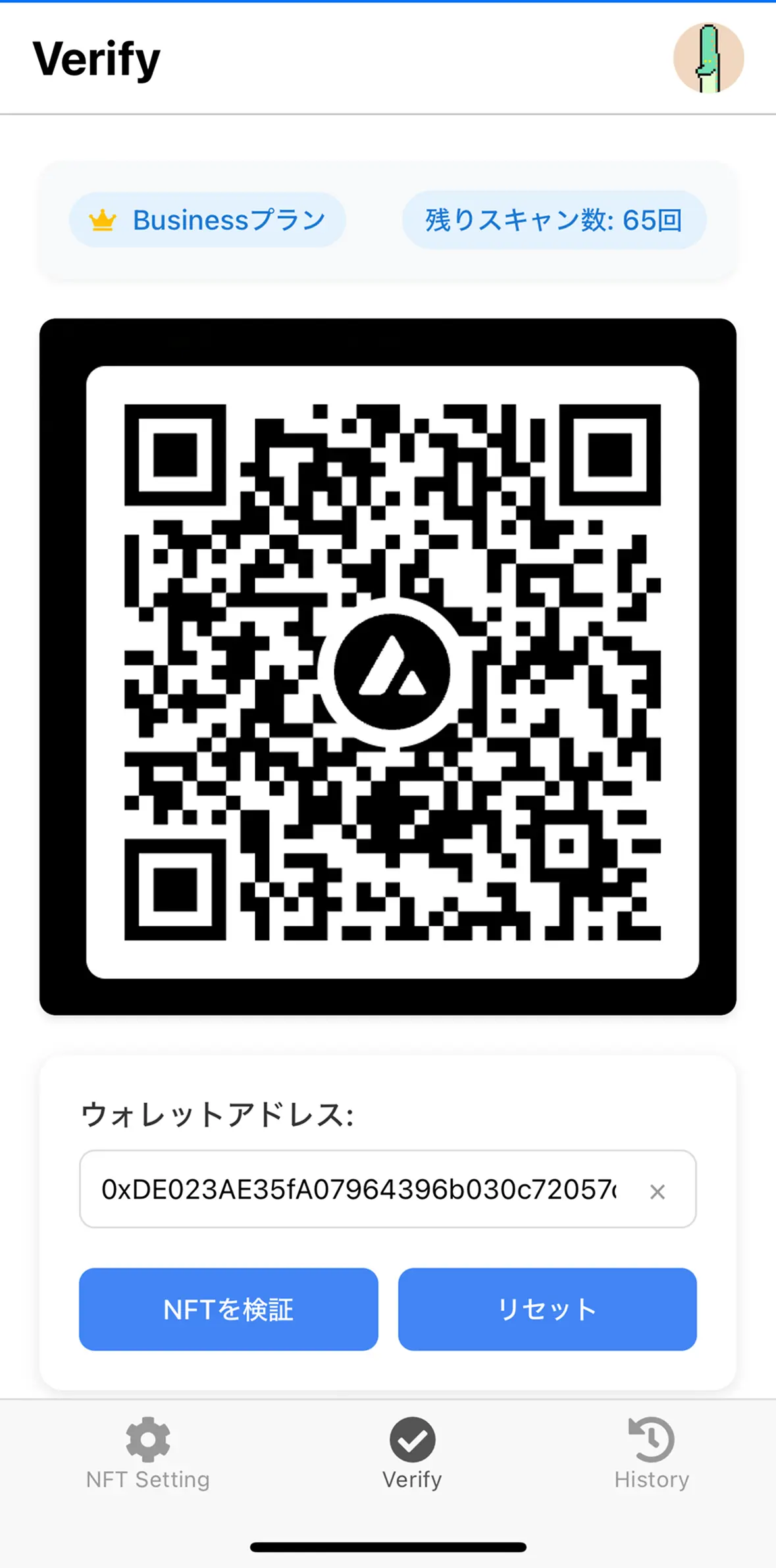The image size is (776, 1568).
Task: Tap NFTを検証 to verify the NFT
Action: 228,1309
